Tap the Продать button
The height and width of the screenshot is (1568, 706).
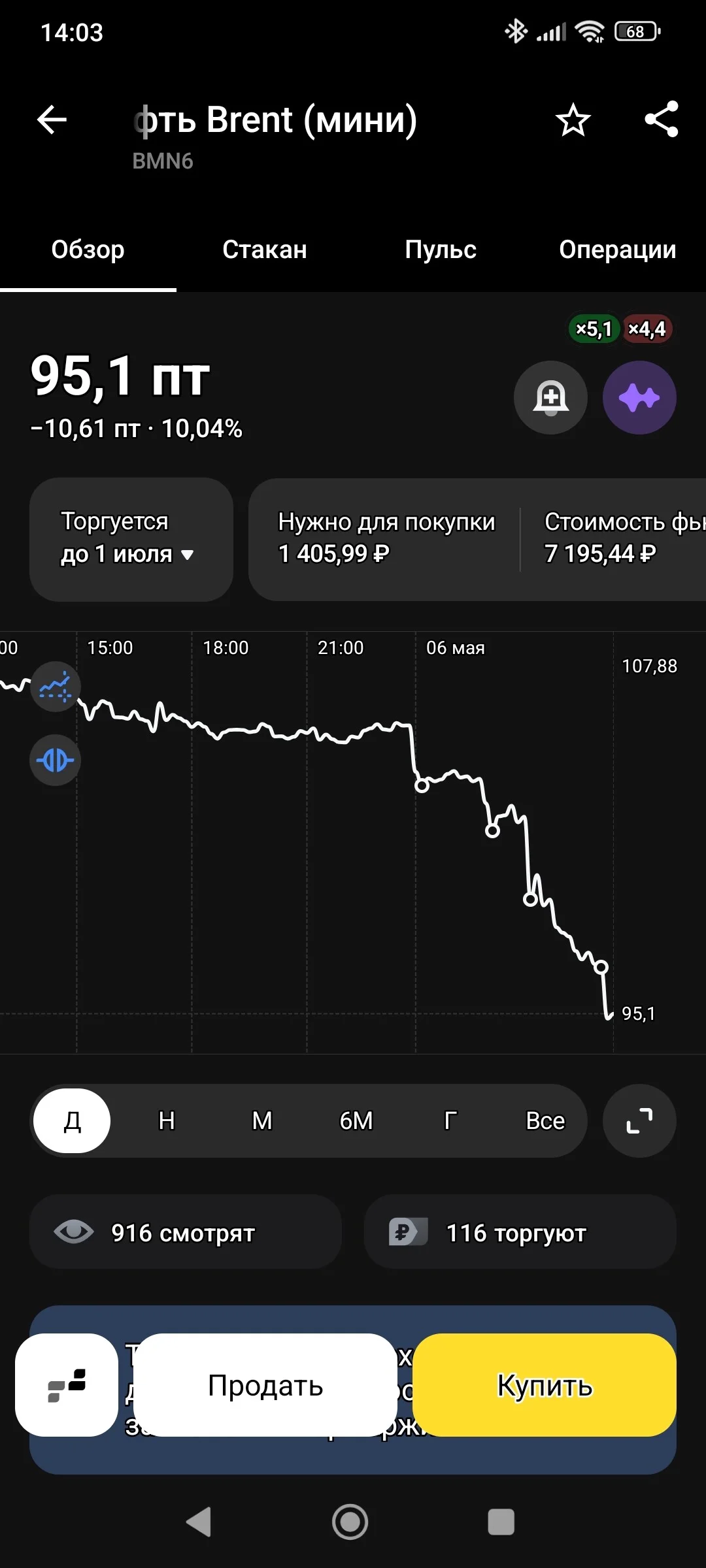[265, 1385]
